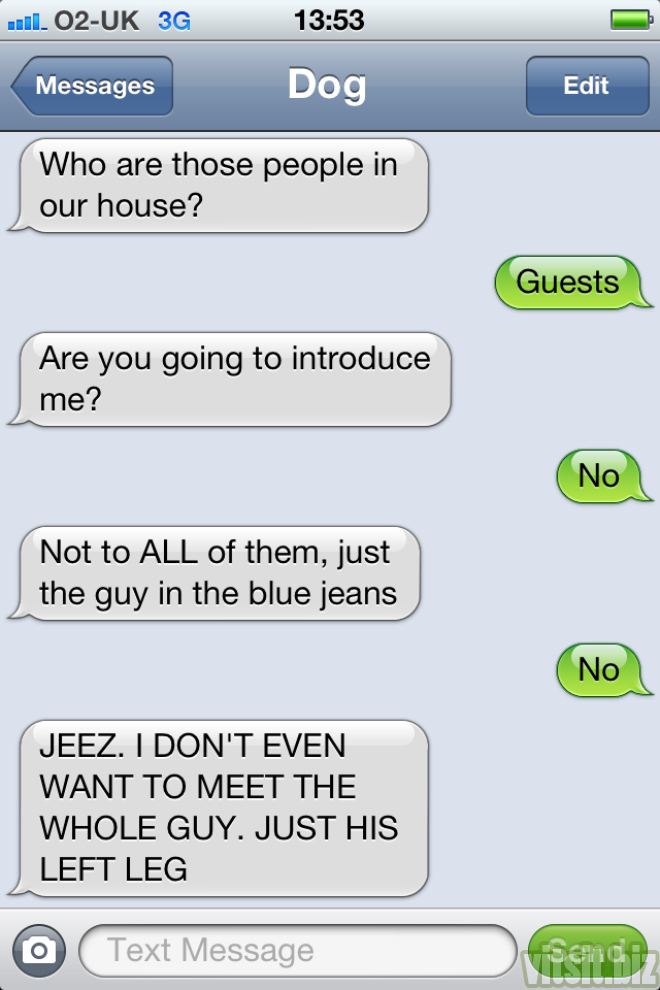This screenshot has width=660, height=990.
Task: Open the camera attachment icon
Action: tap(39, 949)
